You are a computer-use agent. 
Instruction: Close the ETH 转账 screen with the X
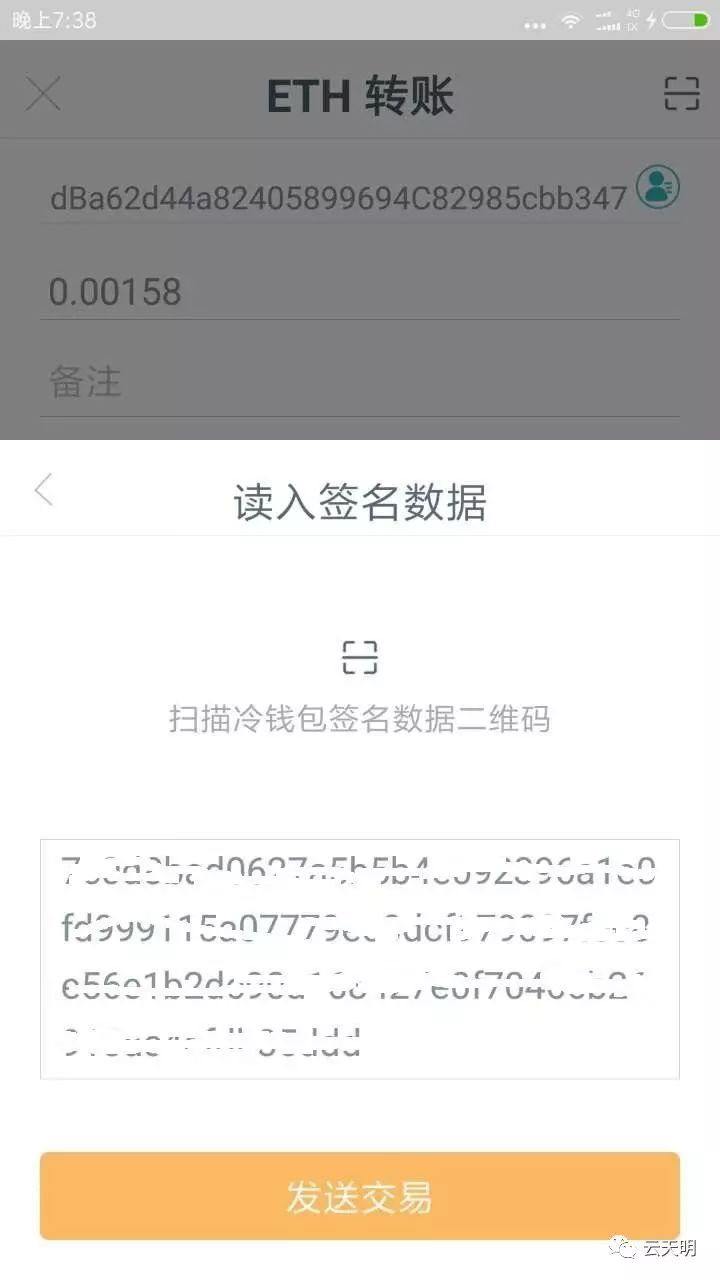pyautogui.click(x=43, y=92)
